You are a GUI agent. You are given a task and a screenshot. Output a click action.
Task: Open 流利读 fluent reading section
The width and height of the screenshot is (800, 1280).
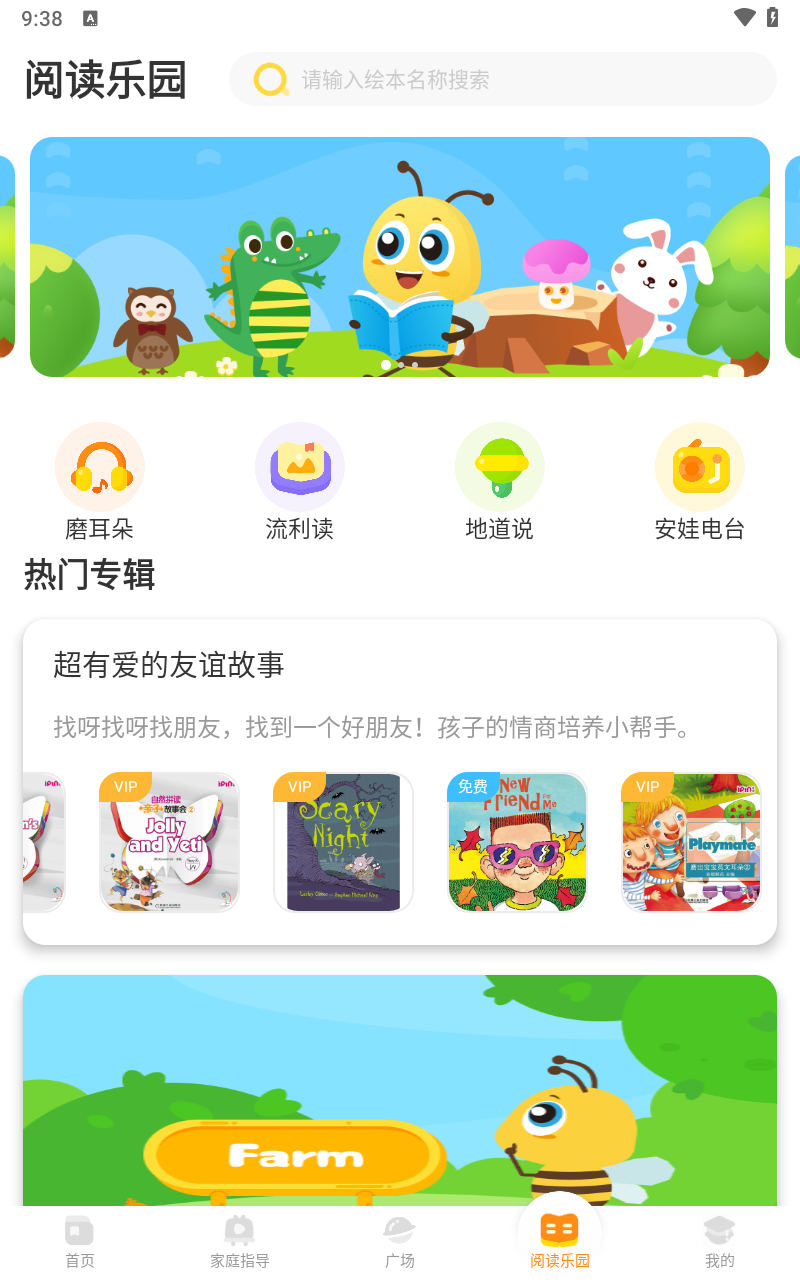(x=300, y=480)
